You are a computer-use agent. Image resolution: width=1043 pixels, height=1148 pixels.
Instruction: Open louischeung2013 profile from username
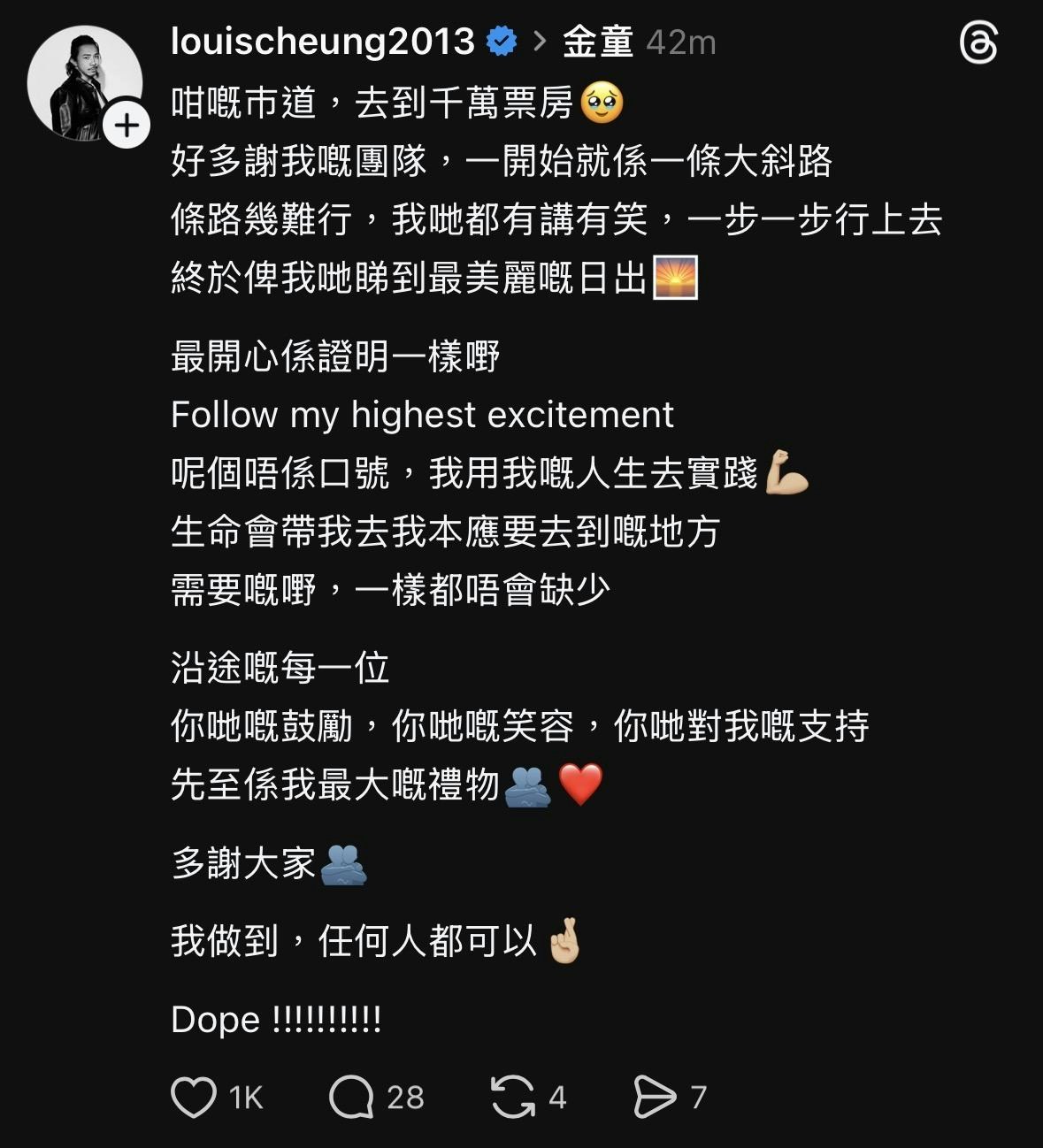click(322, 42)
